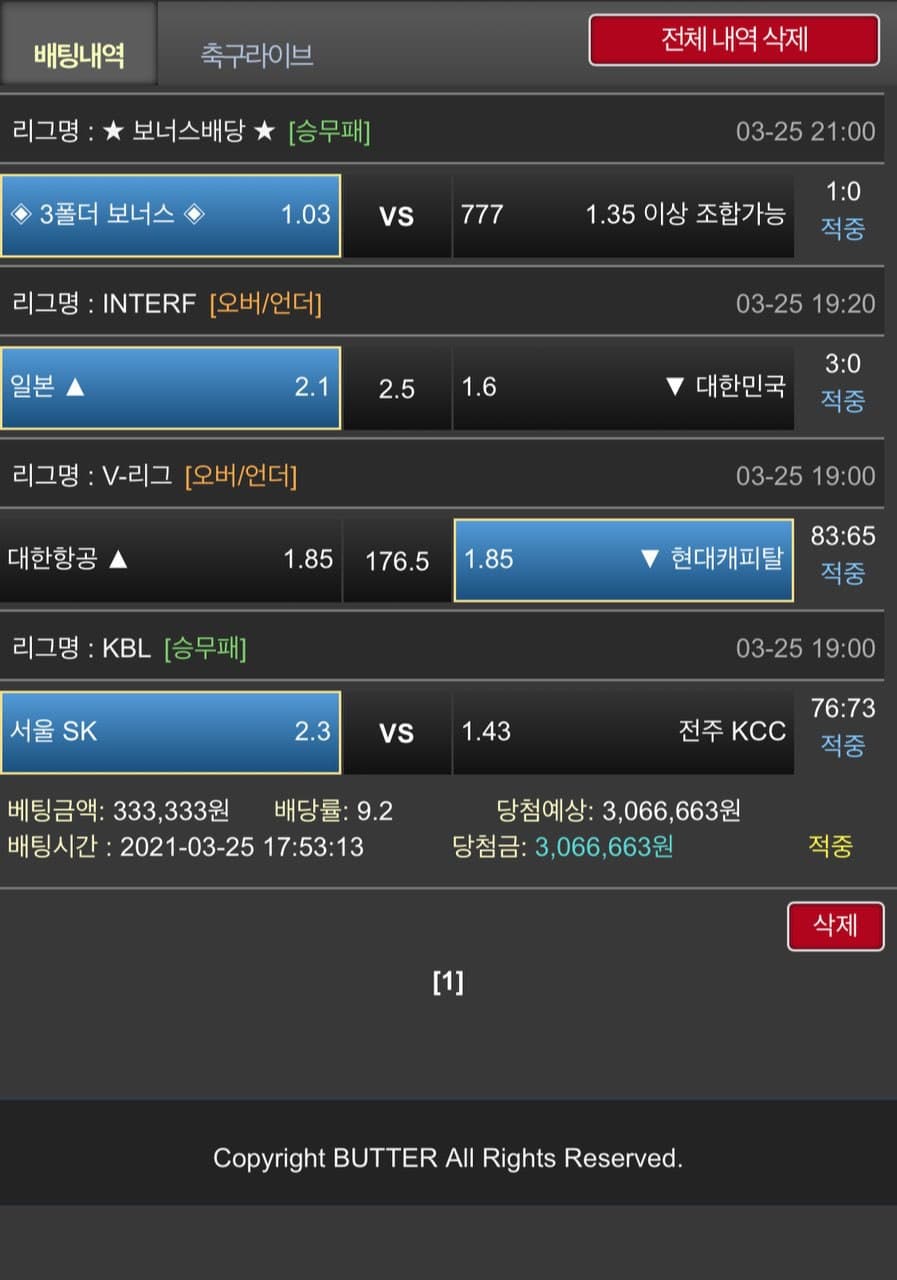The height and width of the screenshot is (1280, 897).
Task: Open the 축구라이브 tab
Action: pyautogui.click(x=257, y=54)
